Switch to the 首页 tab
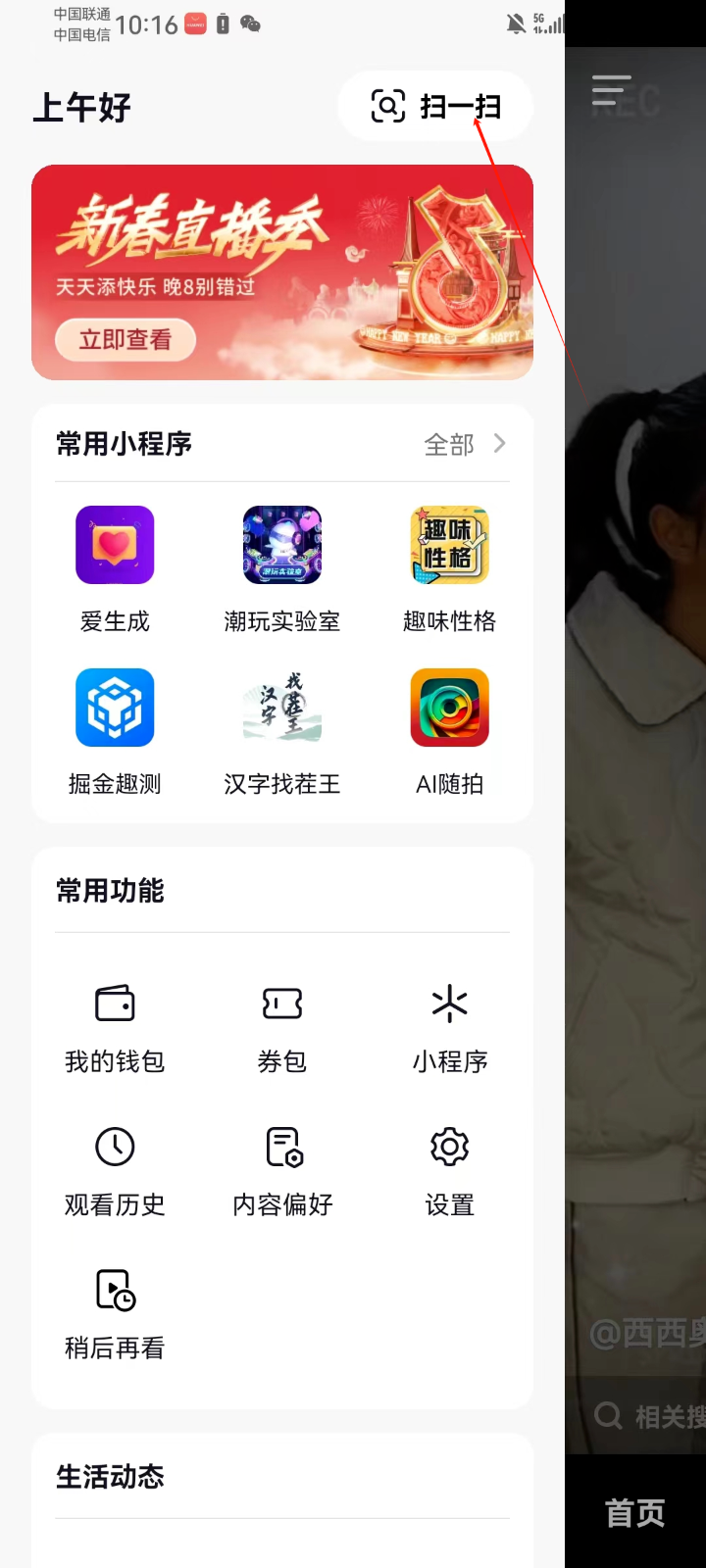Screen dimensions: 706x1568 634,1512
